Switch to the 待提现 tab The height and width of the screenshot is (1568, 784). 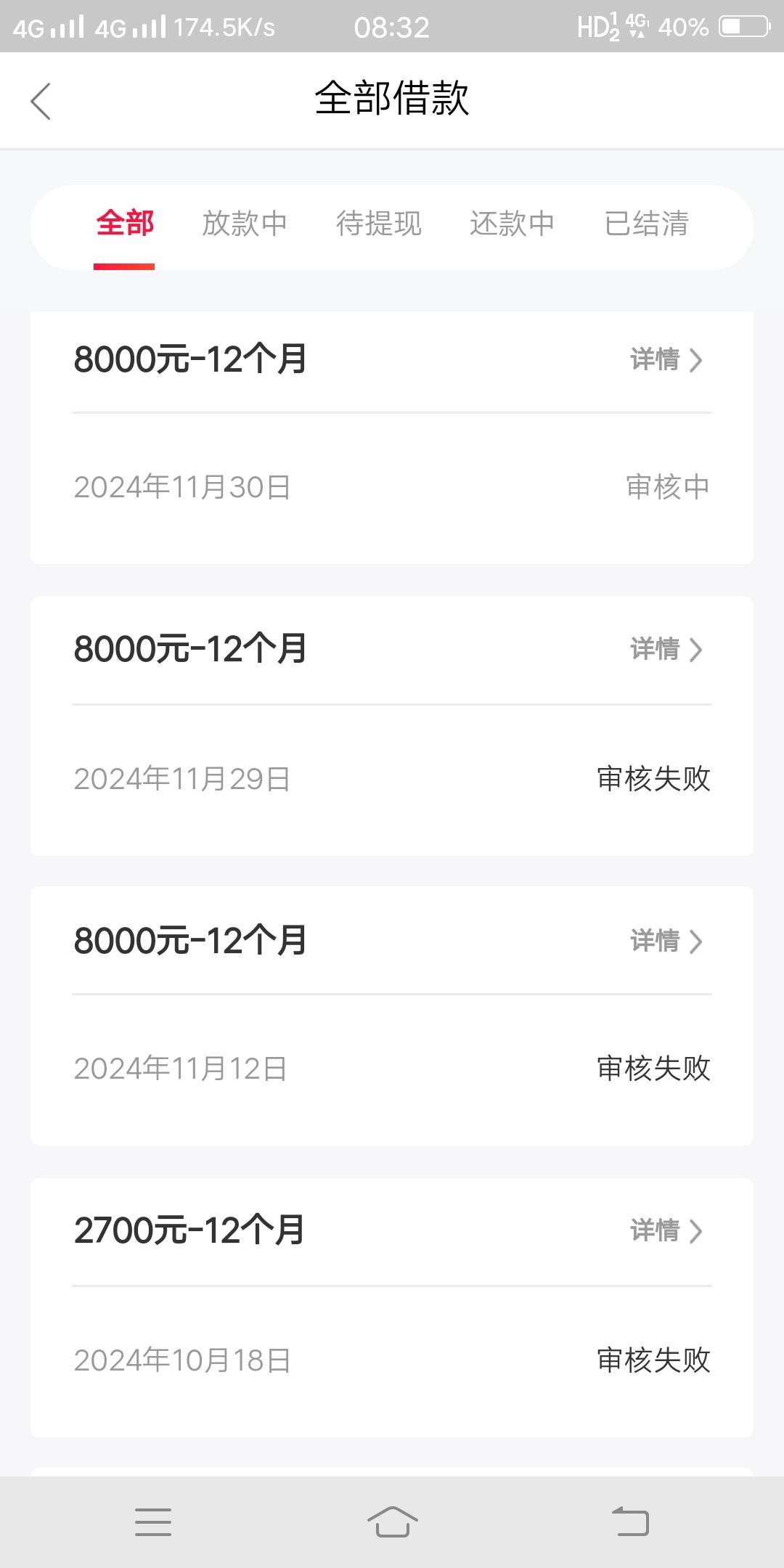coord(378,224)
